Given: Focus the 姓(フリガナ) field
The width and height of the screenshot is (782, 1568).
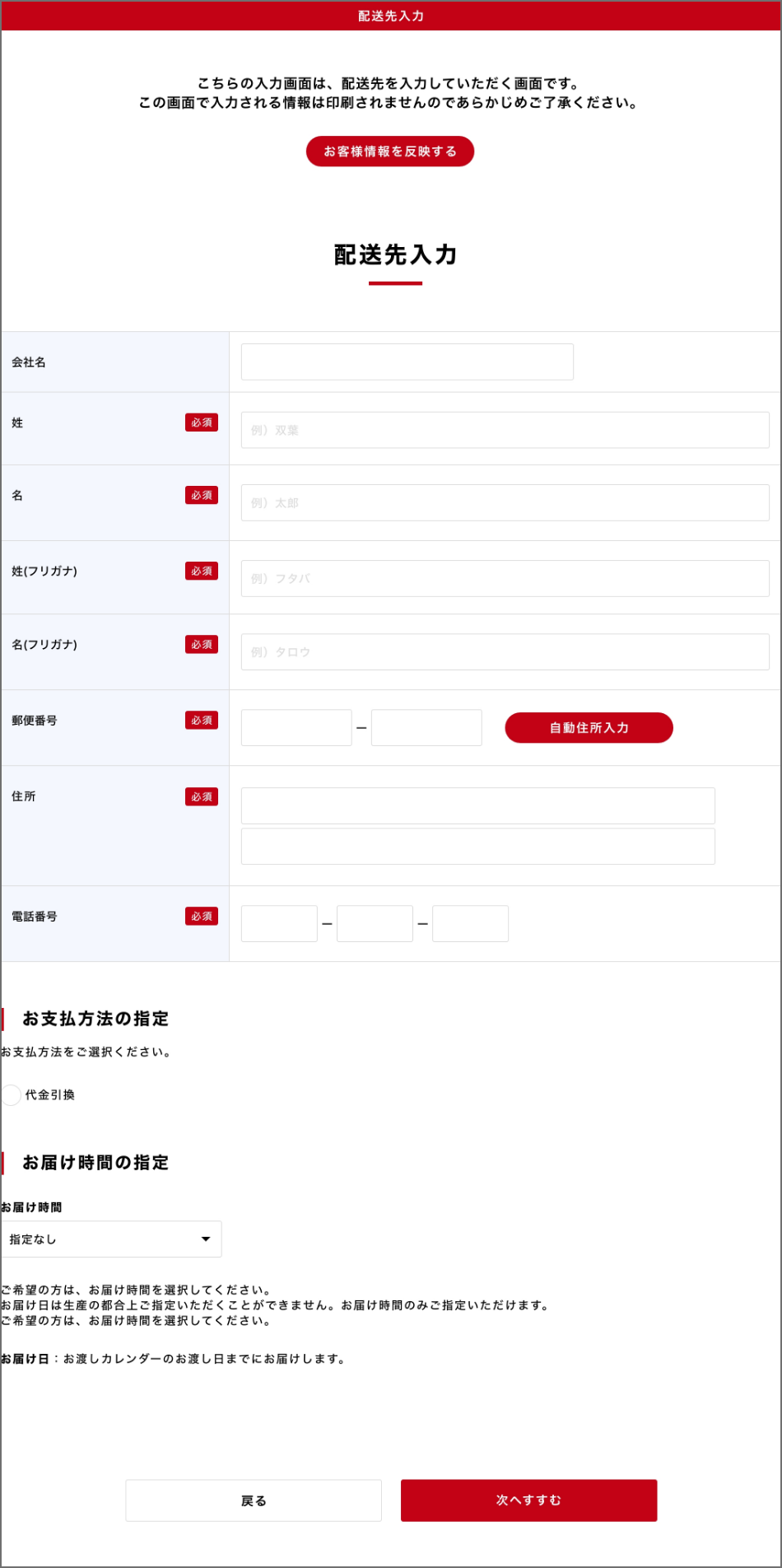Looking at the screenshot, I should click(505, 578).
